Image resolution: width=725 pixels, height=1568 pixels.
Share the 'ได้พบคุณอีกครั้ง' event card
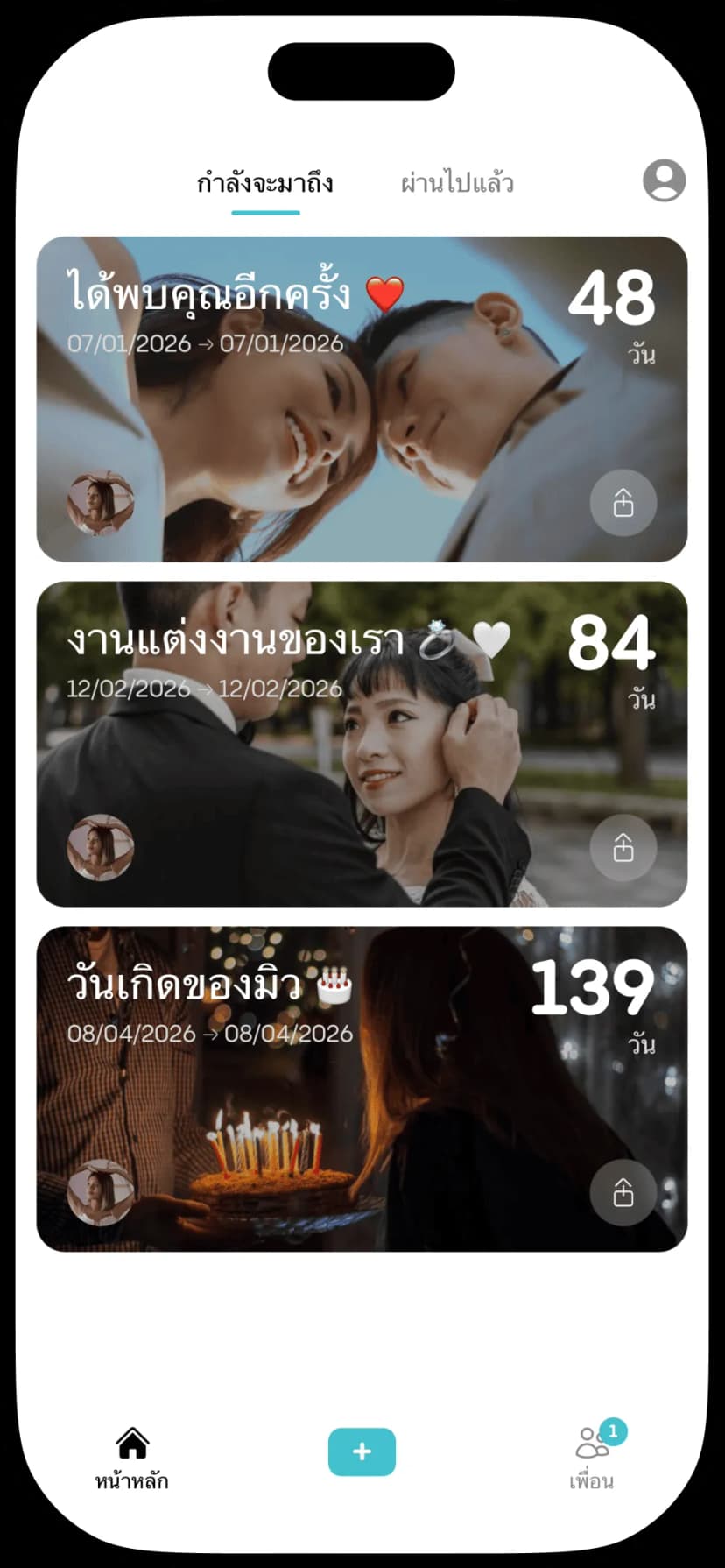click(x=623, y=502)
